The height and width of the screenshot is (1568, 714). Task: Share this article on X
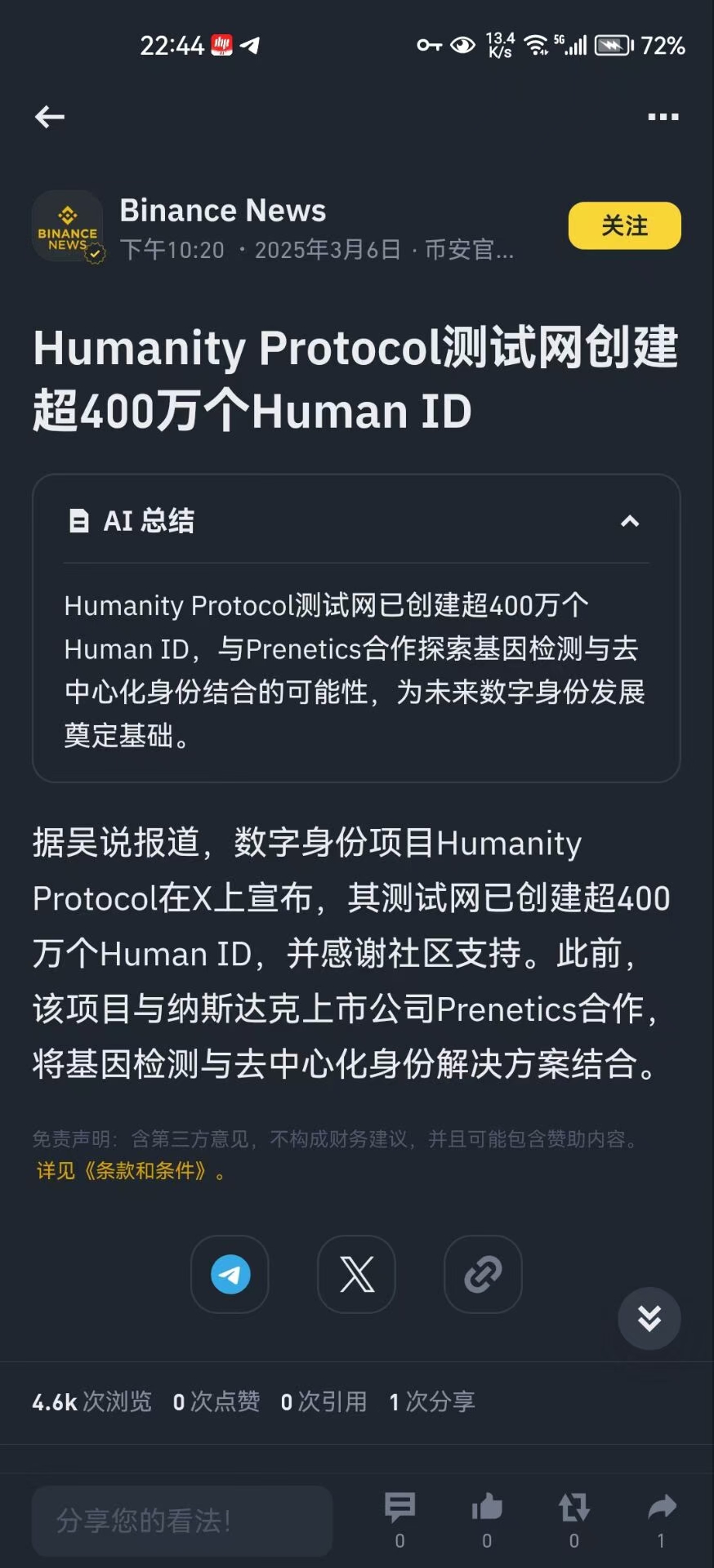click(x=356, y=1274)
